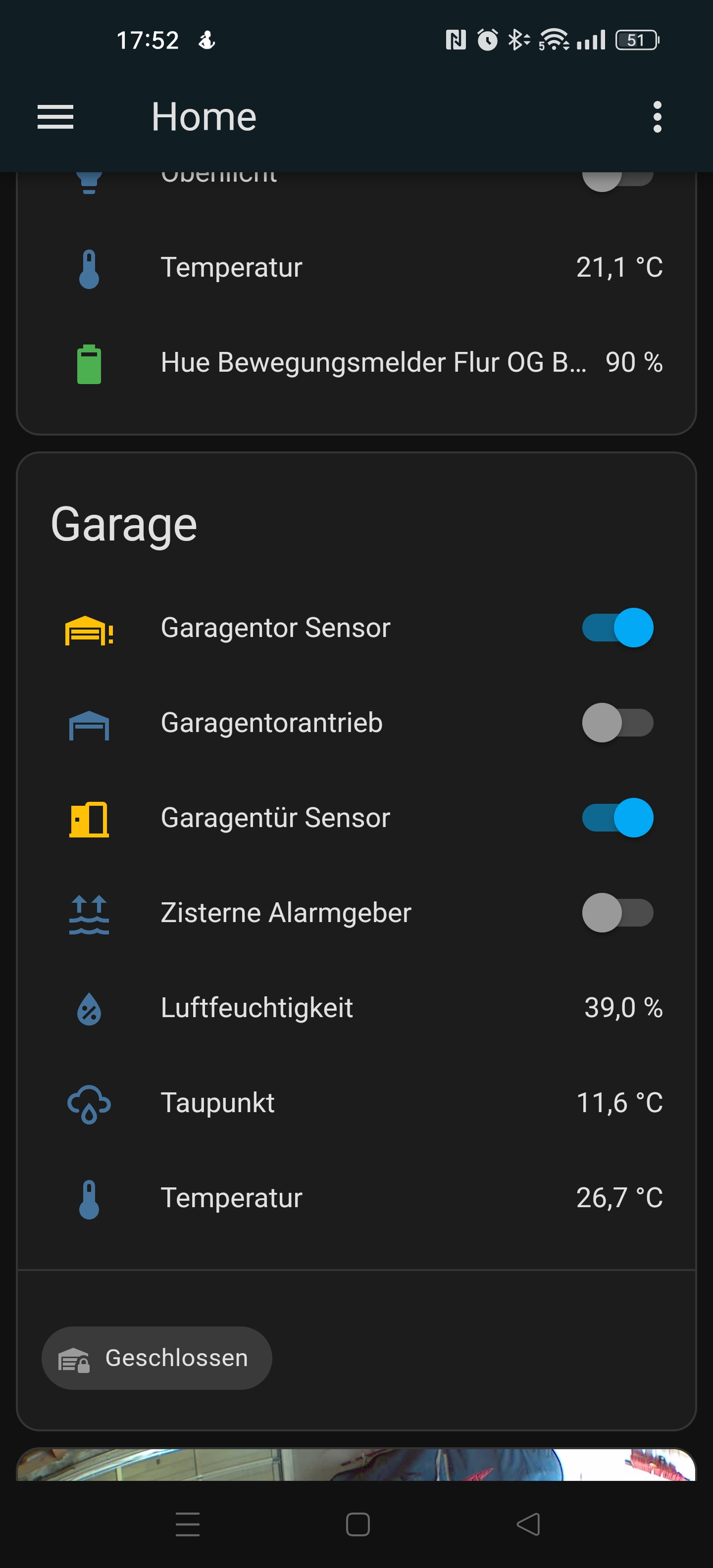Click the garage lock icon inside the Geschlossen chip
This screenshot has width=713, height=1568.
pos(74,1359)
